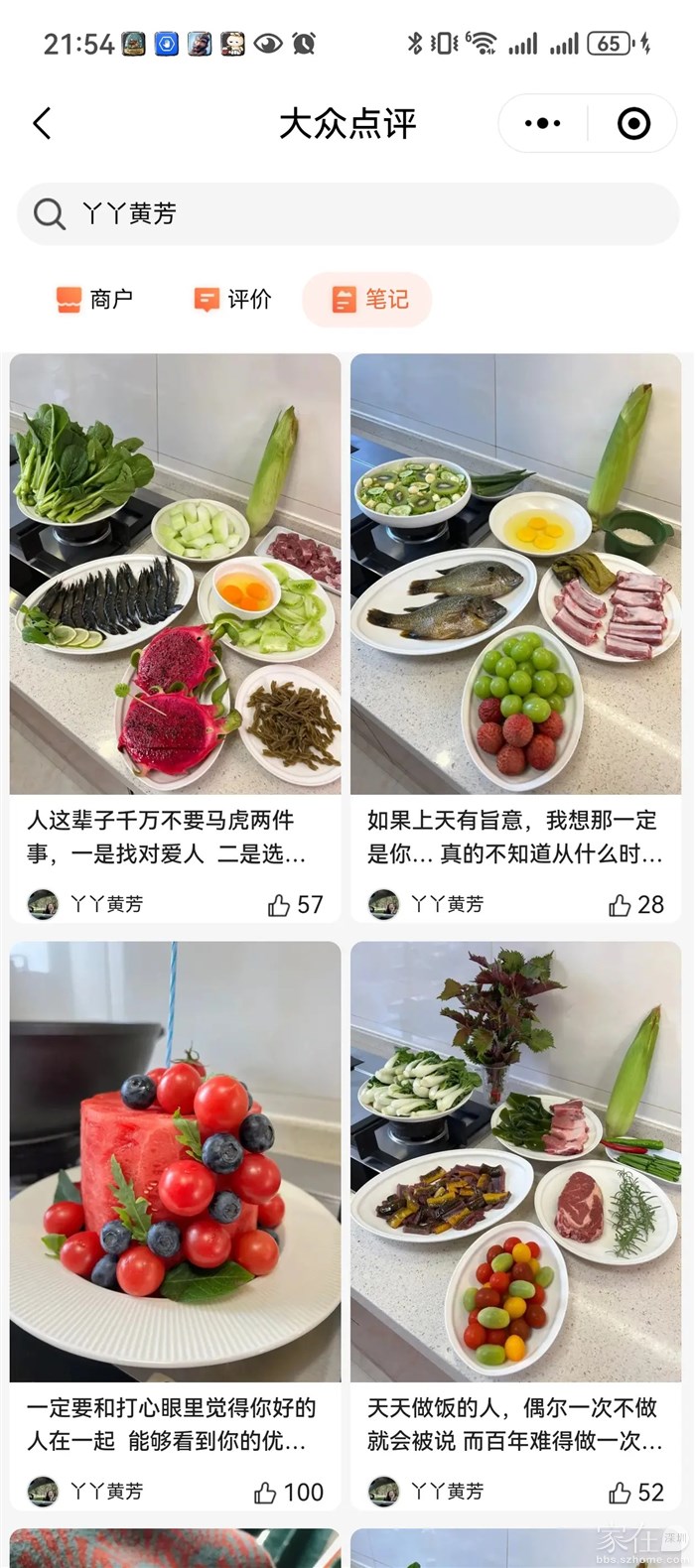Open the mini-program three-dot menu

(542, 124)
